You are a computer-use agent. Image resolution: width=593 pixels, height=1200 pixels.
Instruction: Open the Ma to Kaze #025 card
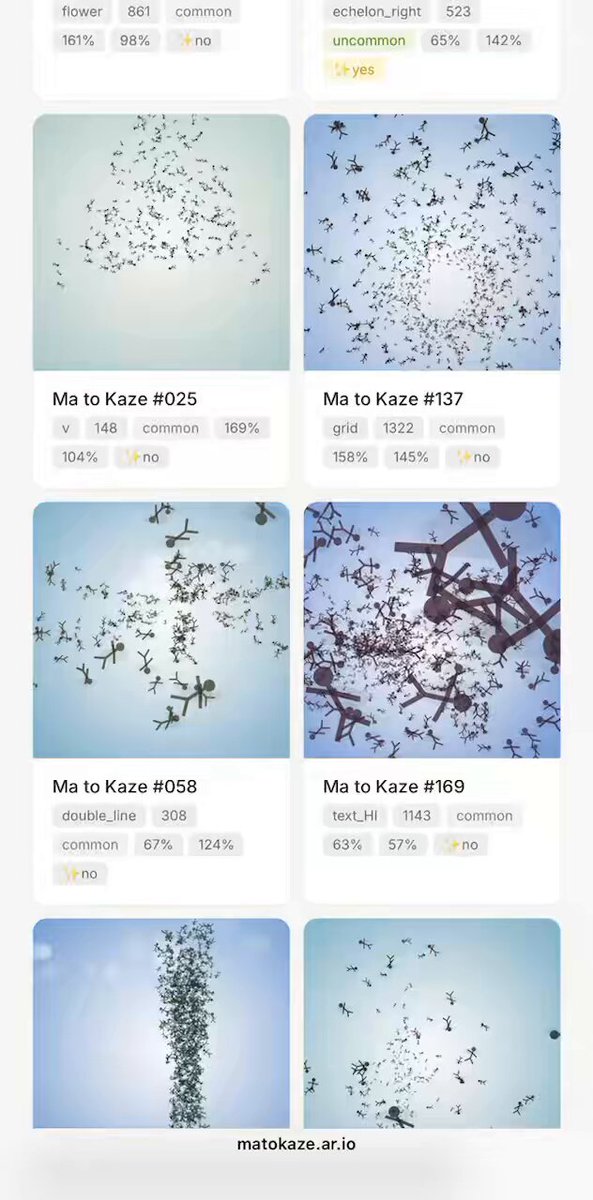click(161, 300)
